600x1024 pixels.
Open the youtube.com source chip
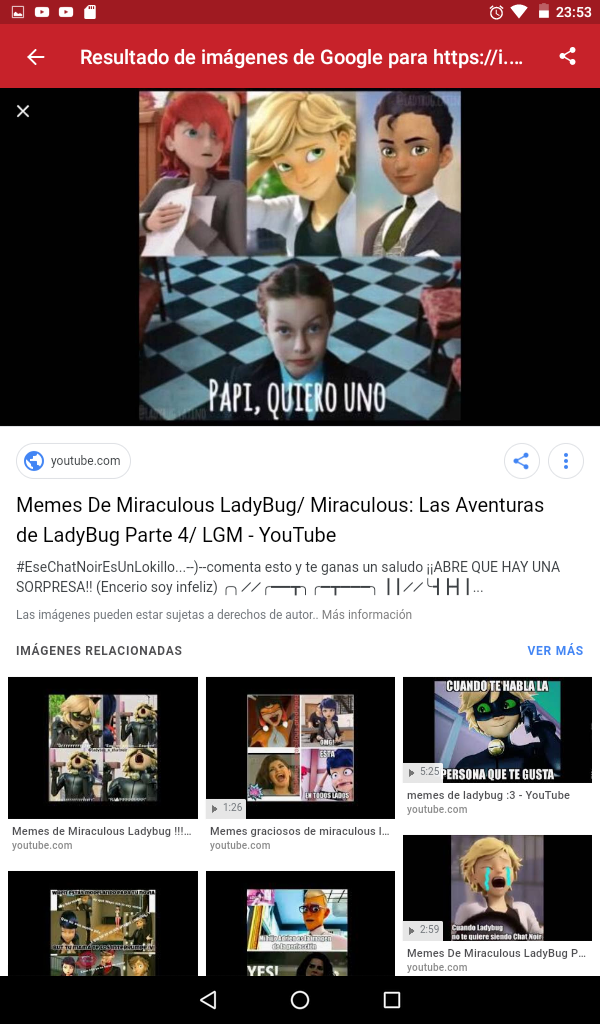point(74,461)
